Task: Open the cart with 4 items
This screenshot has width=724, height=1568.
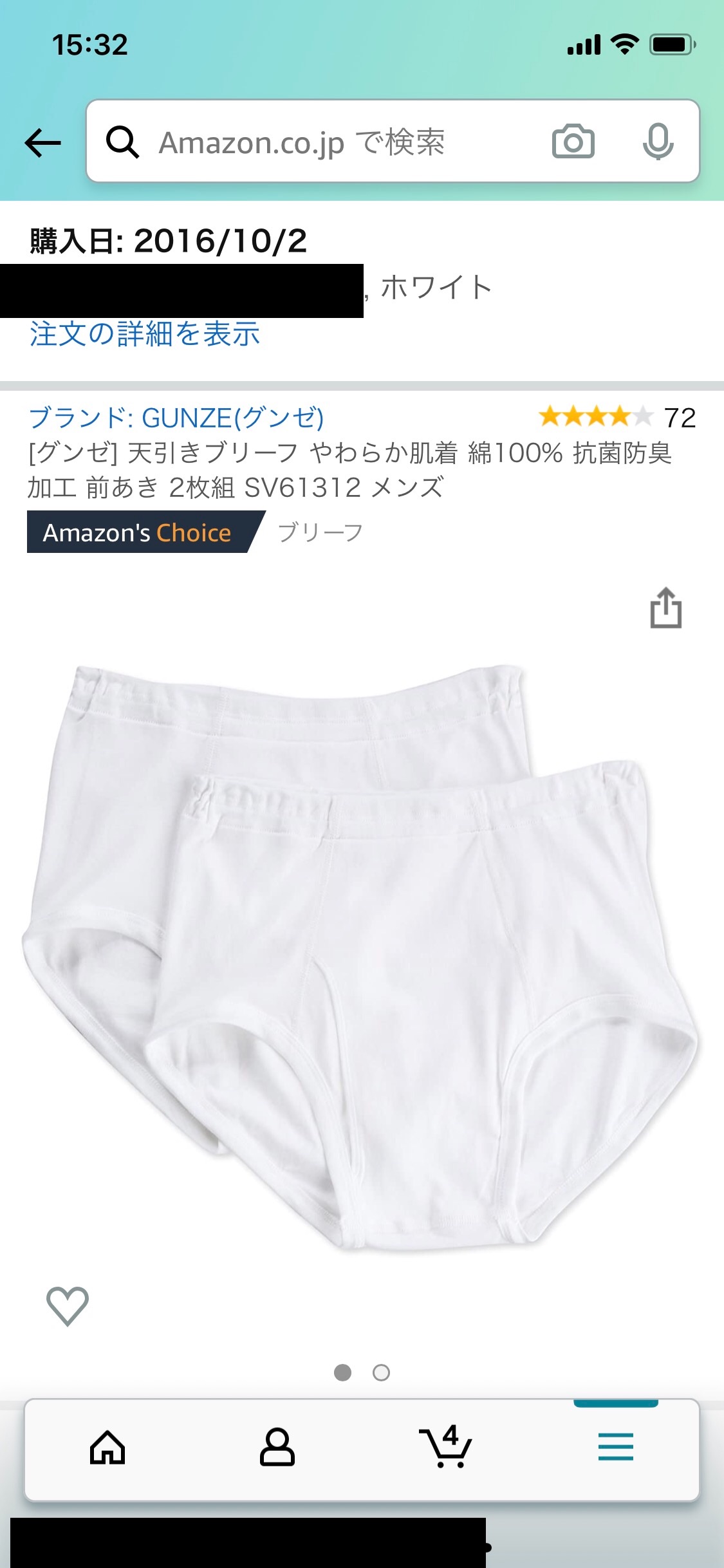Action: pos(445,1448)
